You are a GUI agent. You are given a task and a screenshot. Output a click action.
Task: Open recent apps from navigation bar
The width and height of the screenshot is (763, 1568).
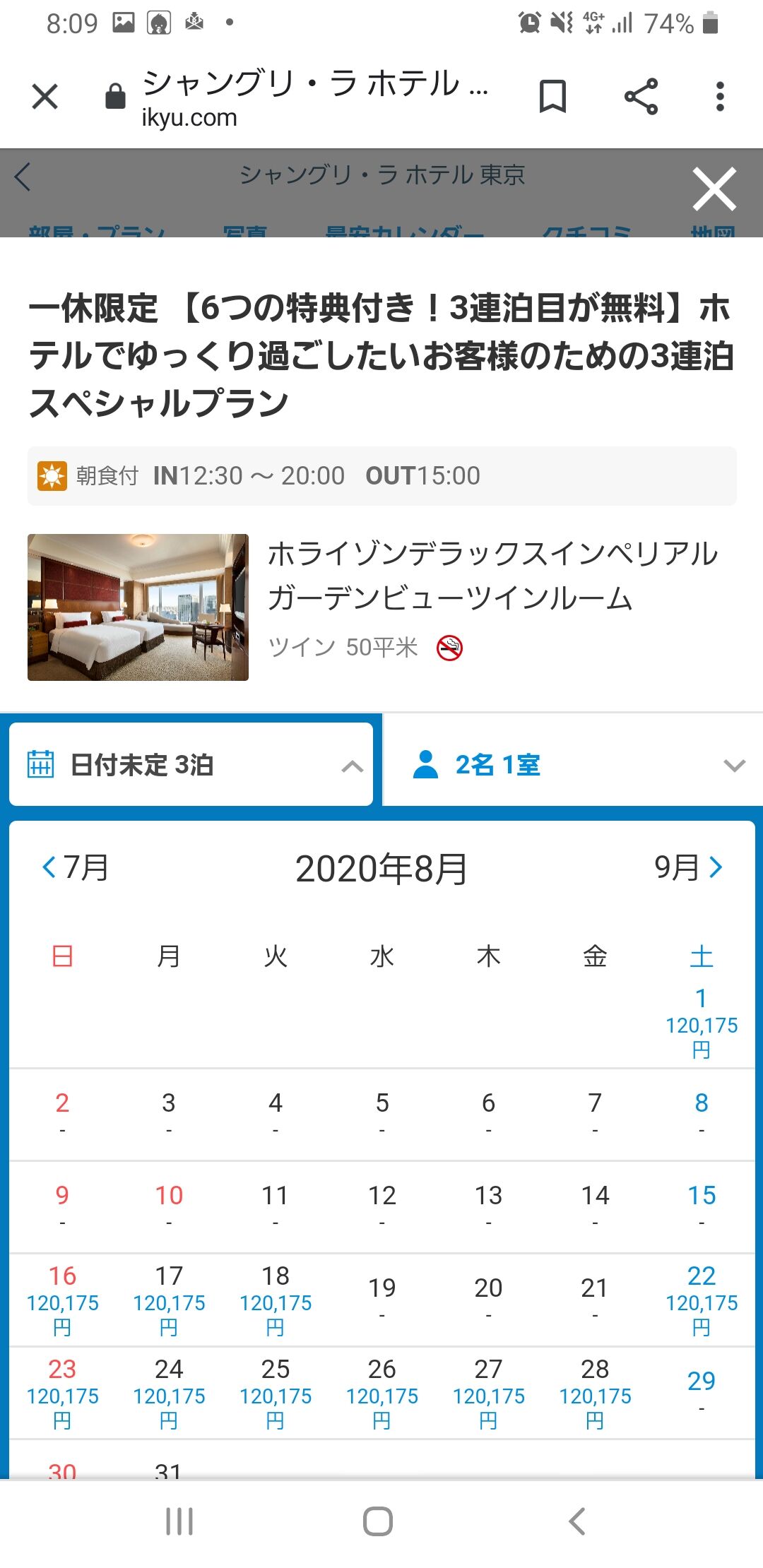coord(179,1521)
